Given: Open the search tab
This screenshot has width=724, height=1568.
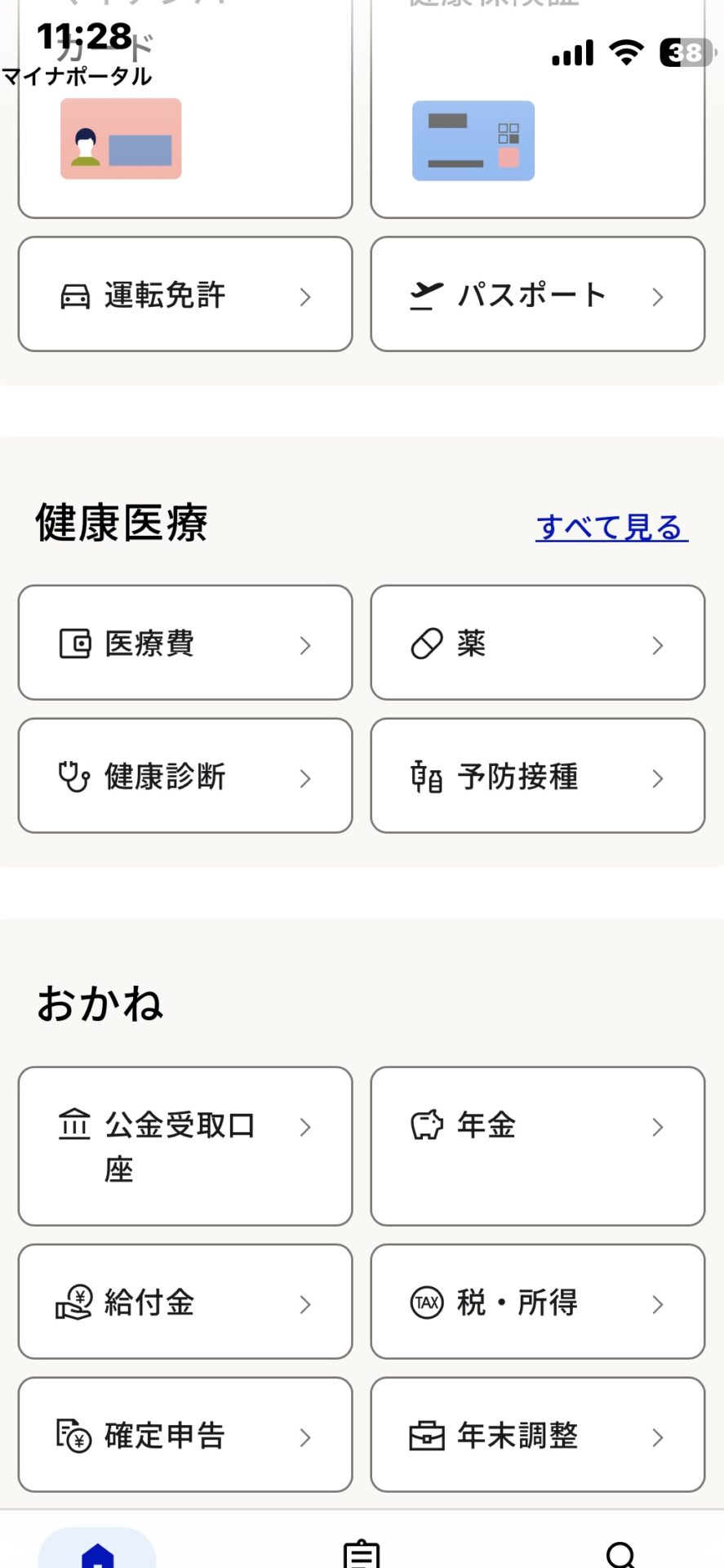Looking at the screenshot, I should tap(621, 1552).
